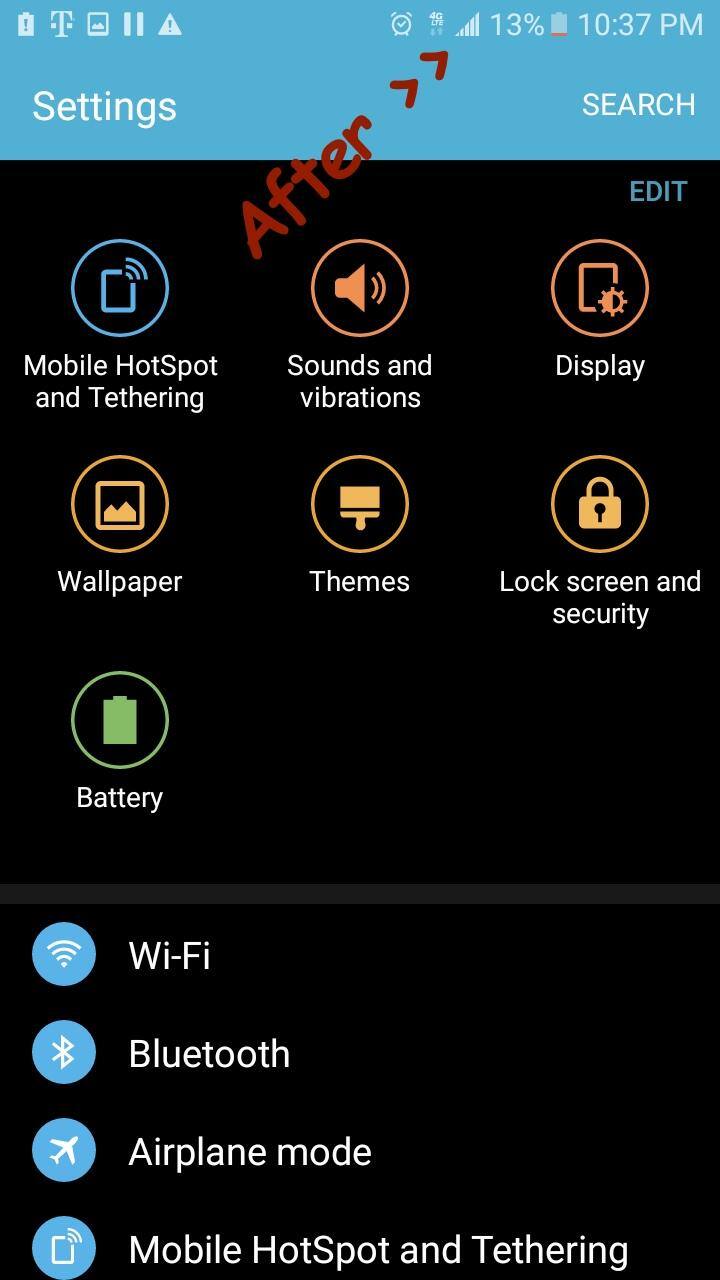Screen dimensions: 720x1280
Task: Tap the Airplane mode icon in the list
Action: [x=63, y=1150]
